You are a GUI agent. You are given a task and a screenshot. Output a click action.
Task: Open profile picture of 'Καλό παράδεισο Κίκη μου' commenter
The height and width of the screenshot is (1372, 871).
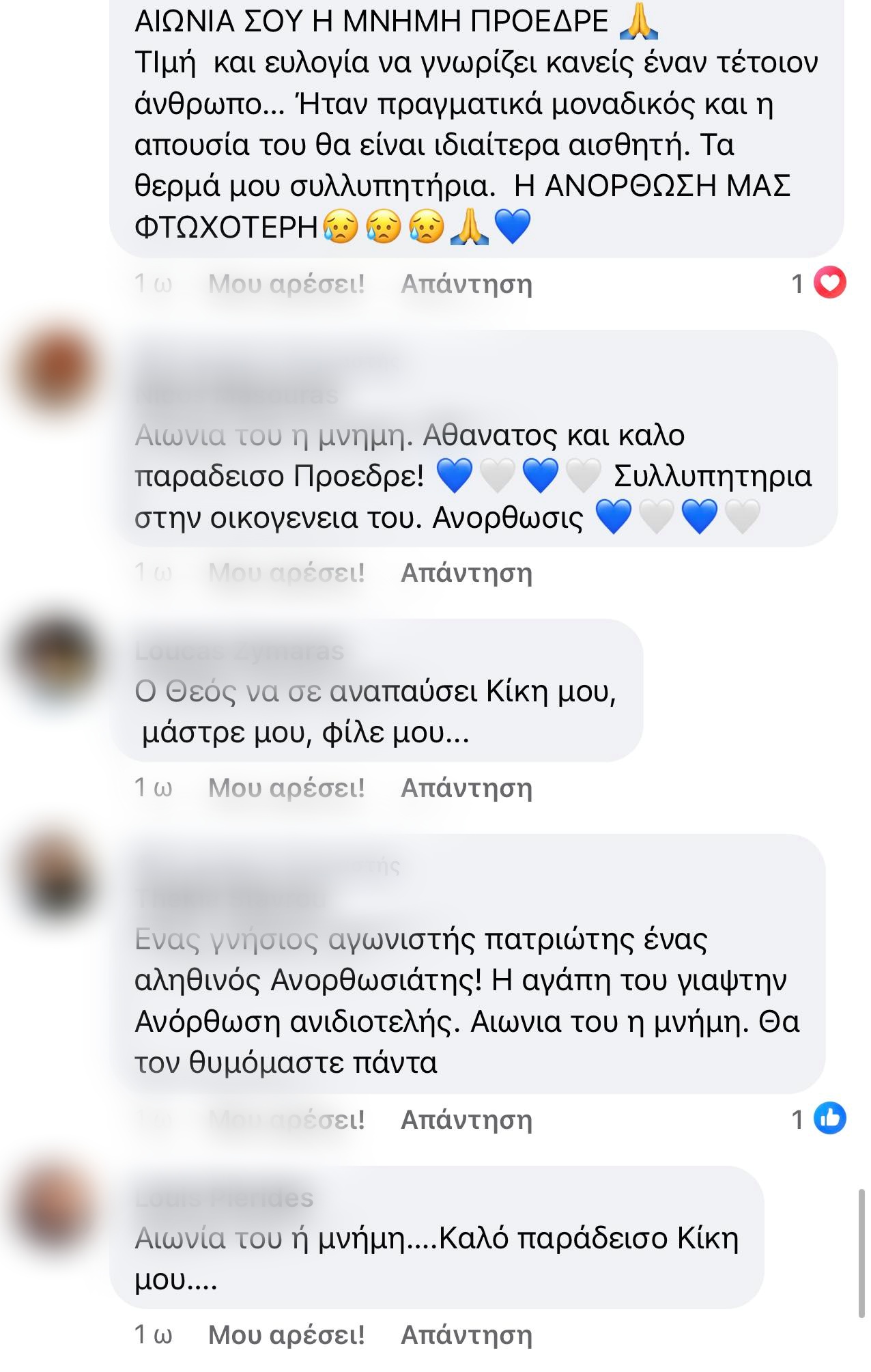click(x=57, y=1206)
